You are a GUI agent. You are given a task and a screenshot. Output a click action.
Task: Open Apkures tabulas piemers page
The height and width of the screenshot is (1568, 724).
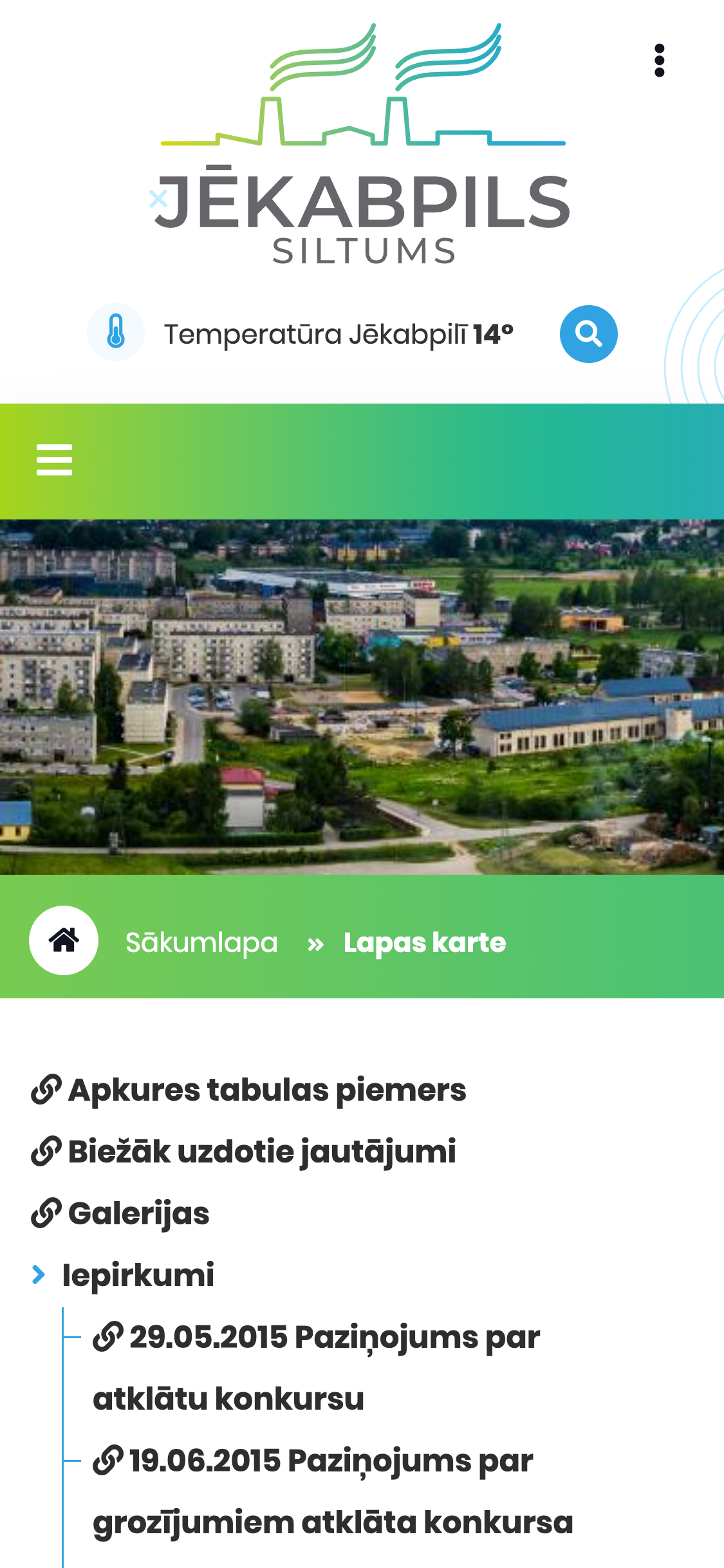tap(266, 1090)
